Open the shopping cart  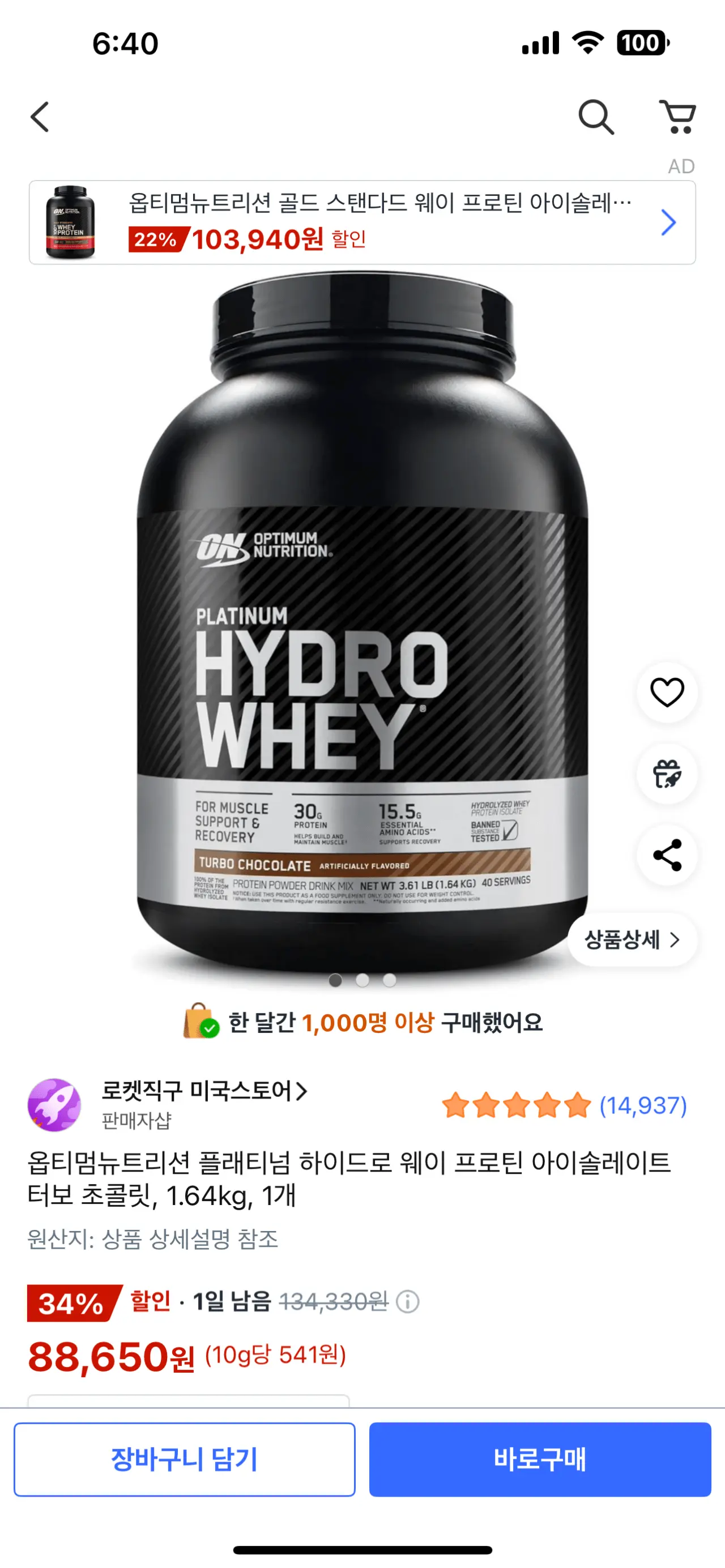point(678,117)
